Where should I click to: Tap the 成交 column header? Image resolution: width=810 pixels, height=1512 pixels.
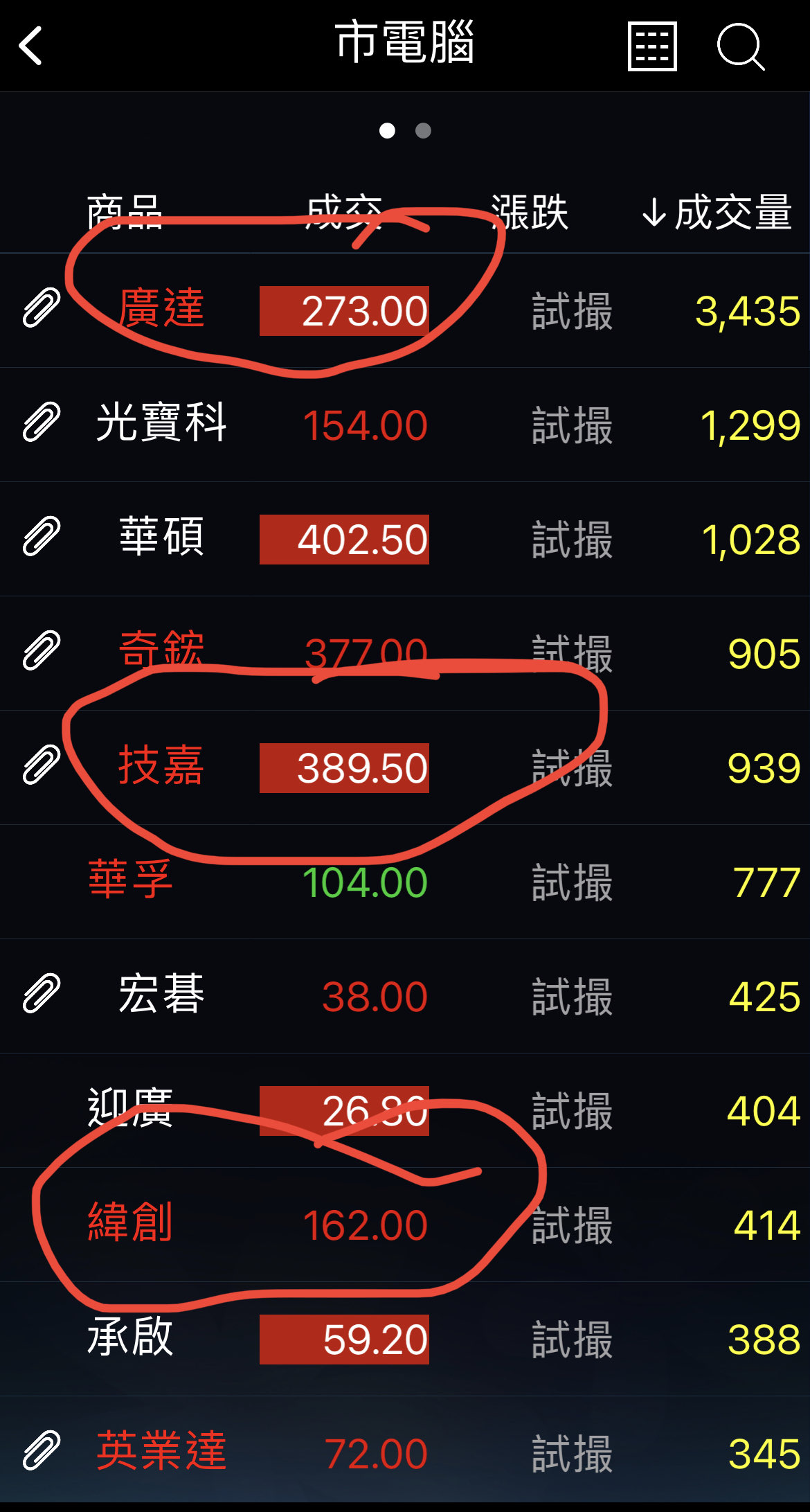point(344,212)
